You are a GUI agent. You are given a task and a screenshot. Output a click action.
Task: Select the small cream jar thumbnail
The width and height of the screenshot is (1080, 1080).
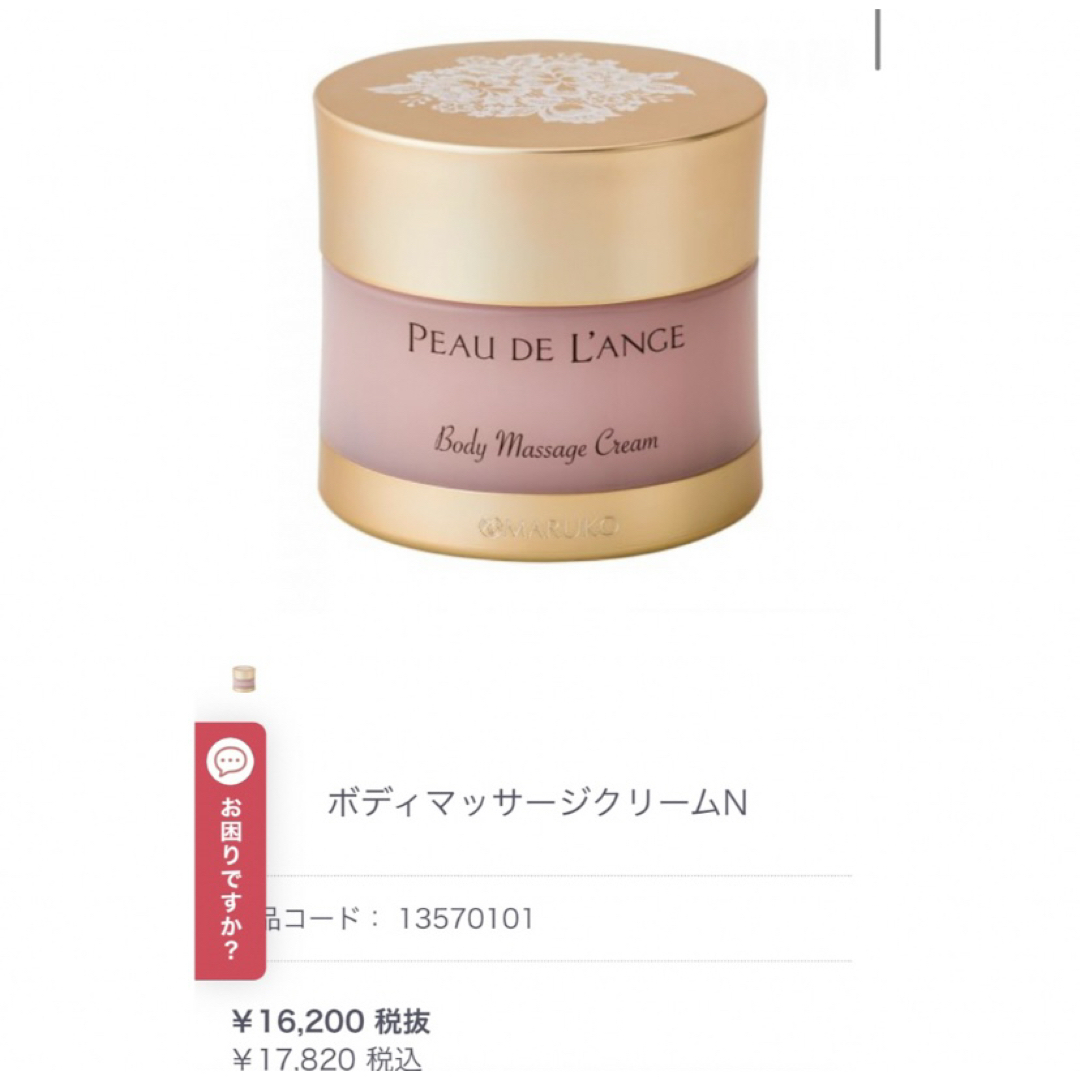tap(243, 679)
